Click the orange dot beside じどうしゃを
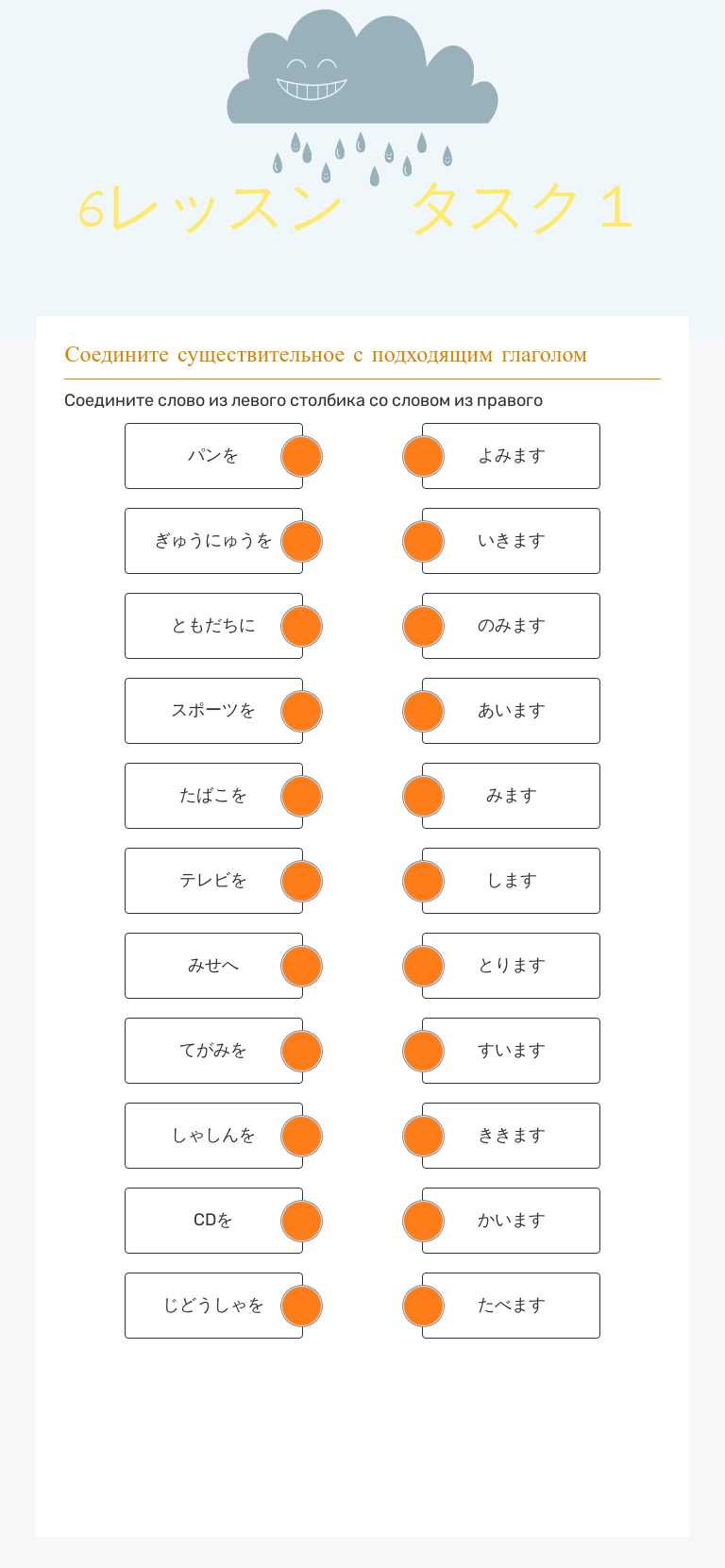The width and height of the screenshot is (725, 1568). (302, 1306)
